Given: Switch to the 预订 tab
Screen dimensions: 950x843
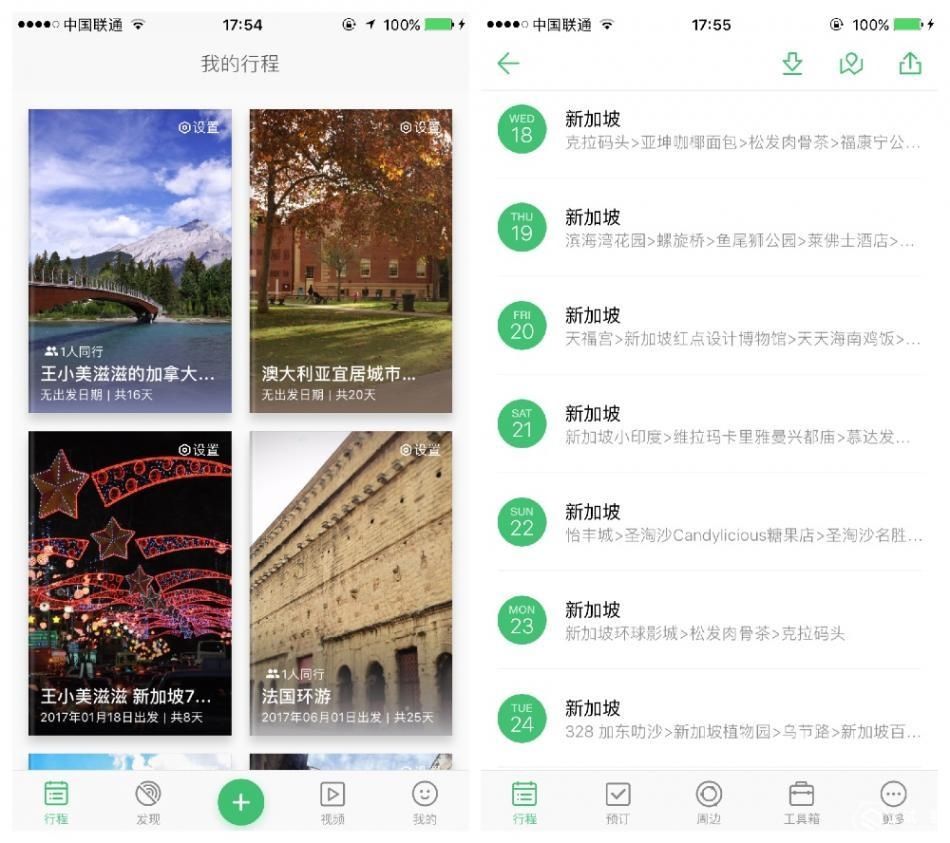Looking at the screenshot, I should (x=618, y=802).
